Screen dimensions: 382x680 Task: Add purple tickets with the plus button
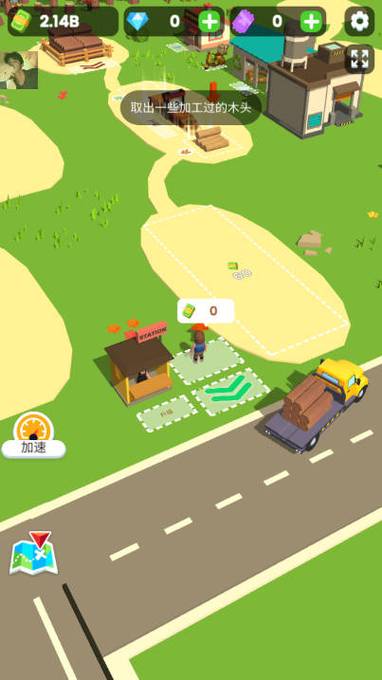click(x=311, y=21)
